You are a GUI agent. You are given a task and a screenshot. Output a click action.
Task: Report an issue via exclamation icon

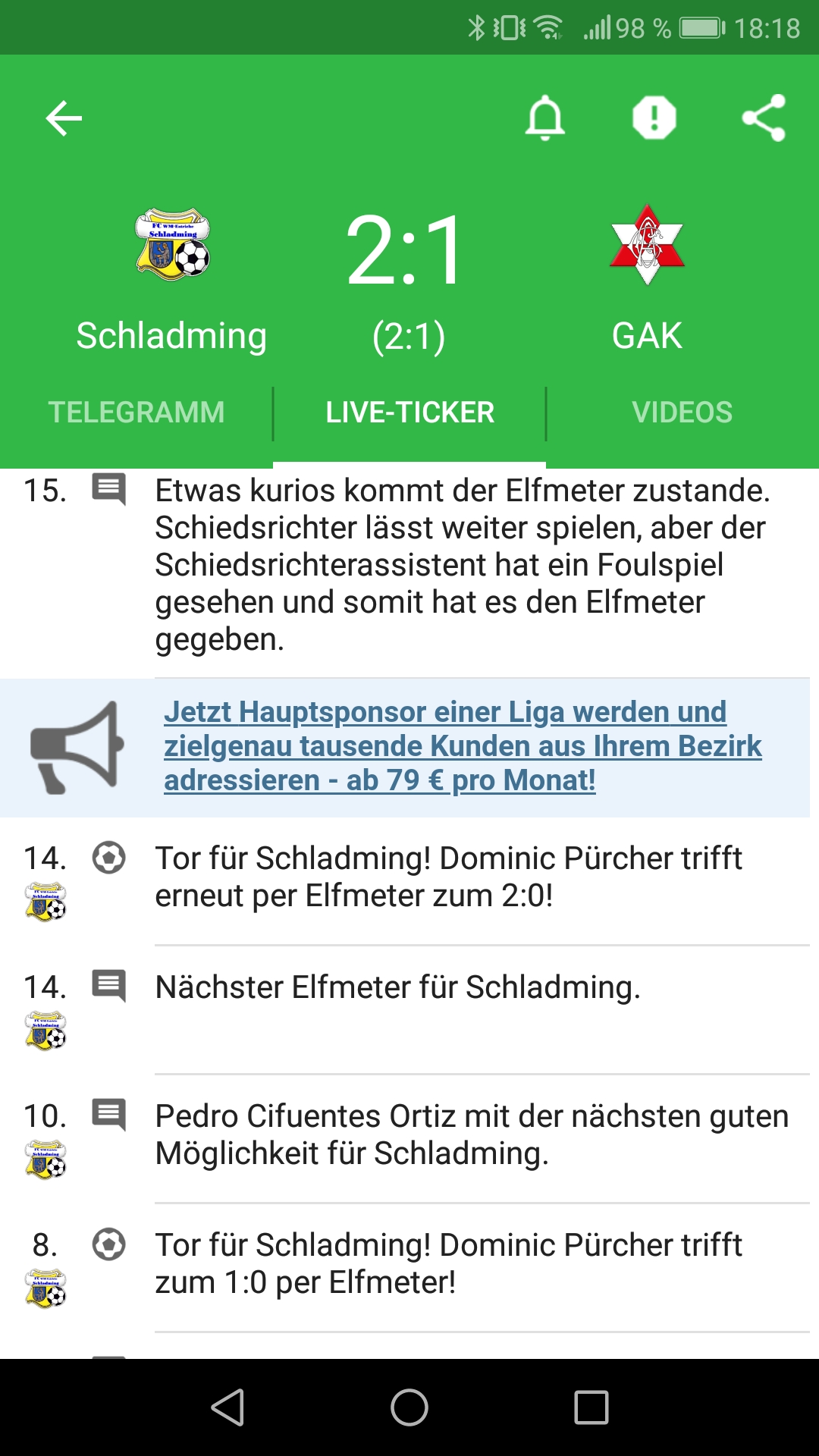[x=654, y=118]
